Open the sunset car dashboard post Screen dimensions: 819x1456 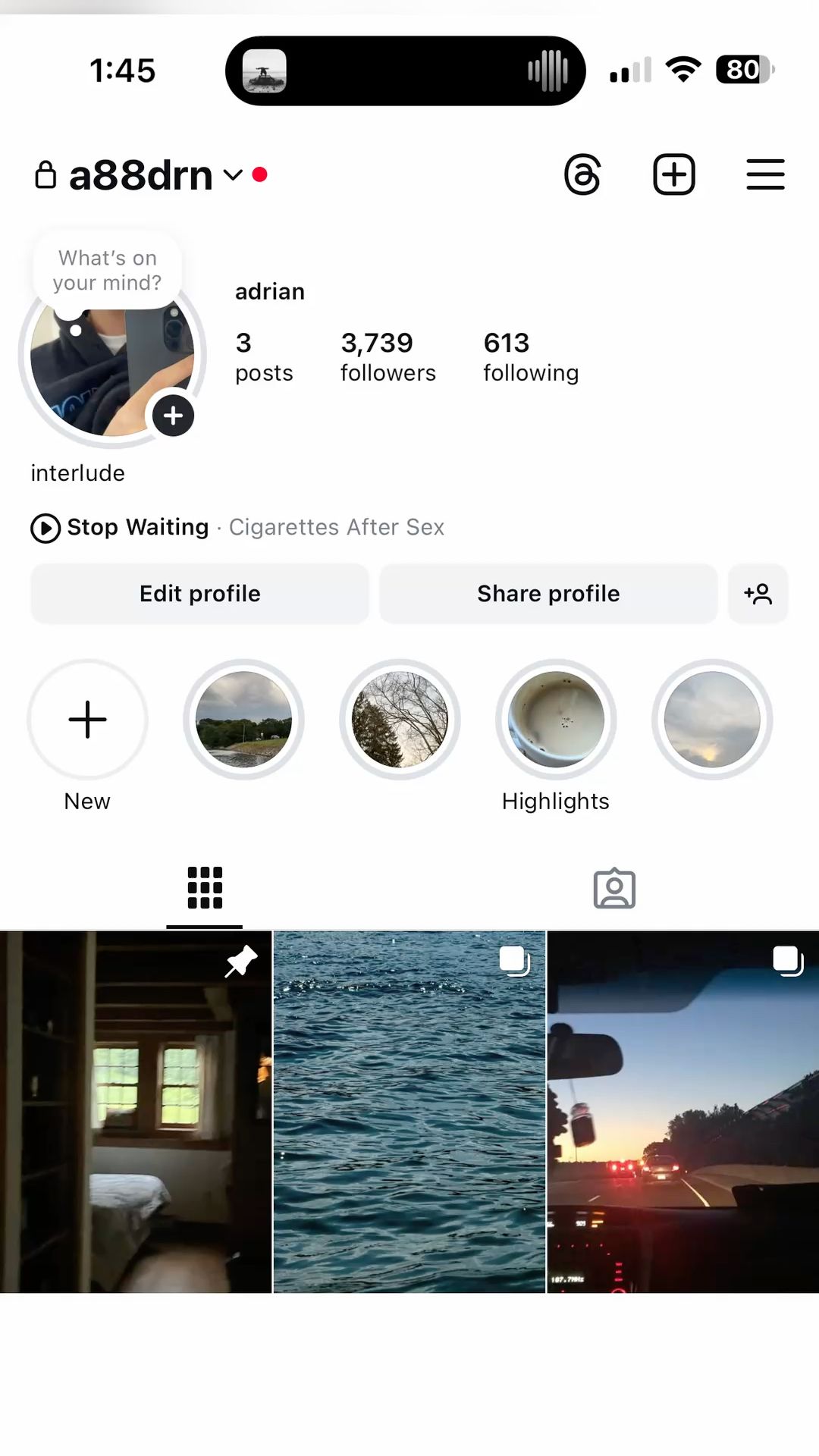click(x=682, y=1112)
